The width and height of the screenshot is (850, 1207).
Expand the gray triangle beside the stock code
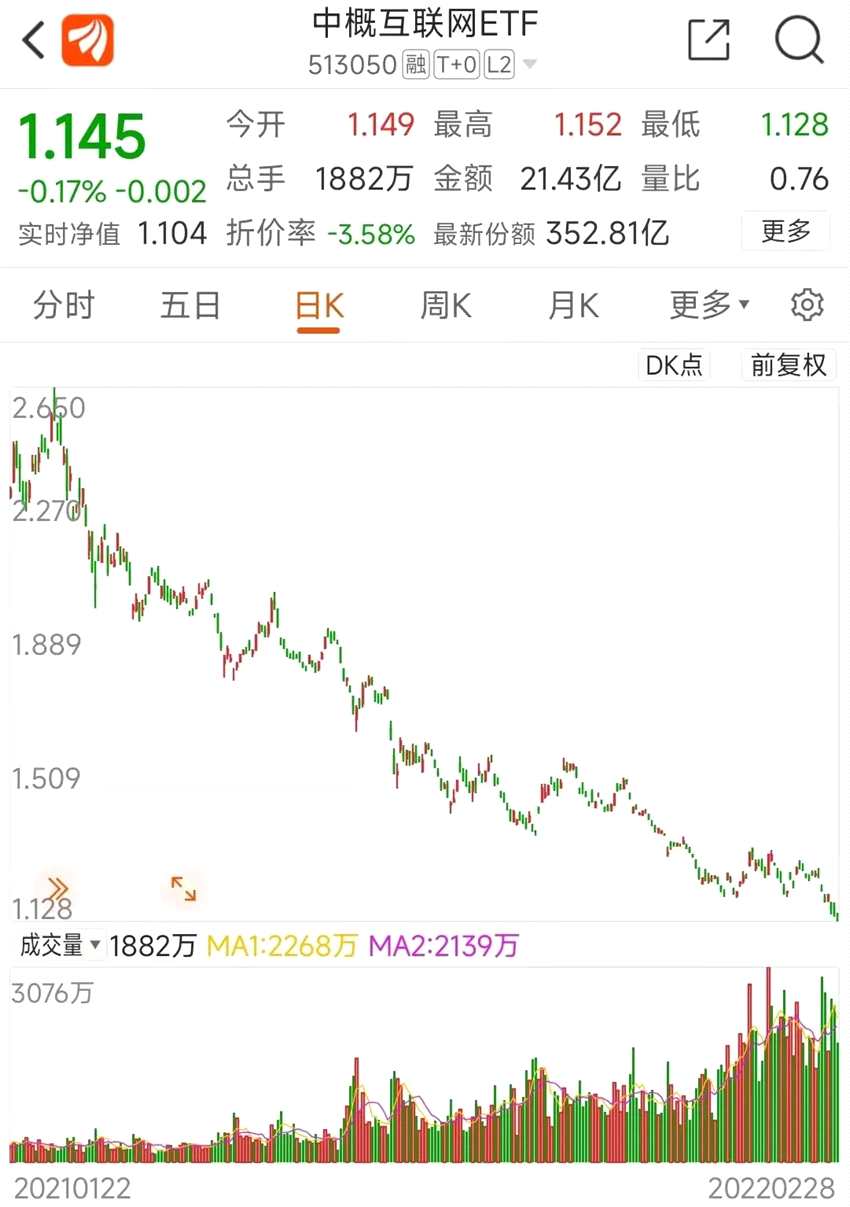click(x=530, y=65)
